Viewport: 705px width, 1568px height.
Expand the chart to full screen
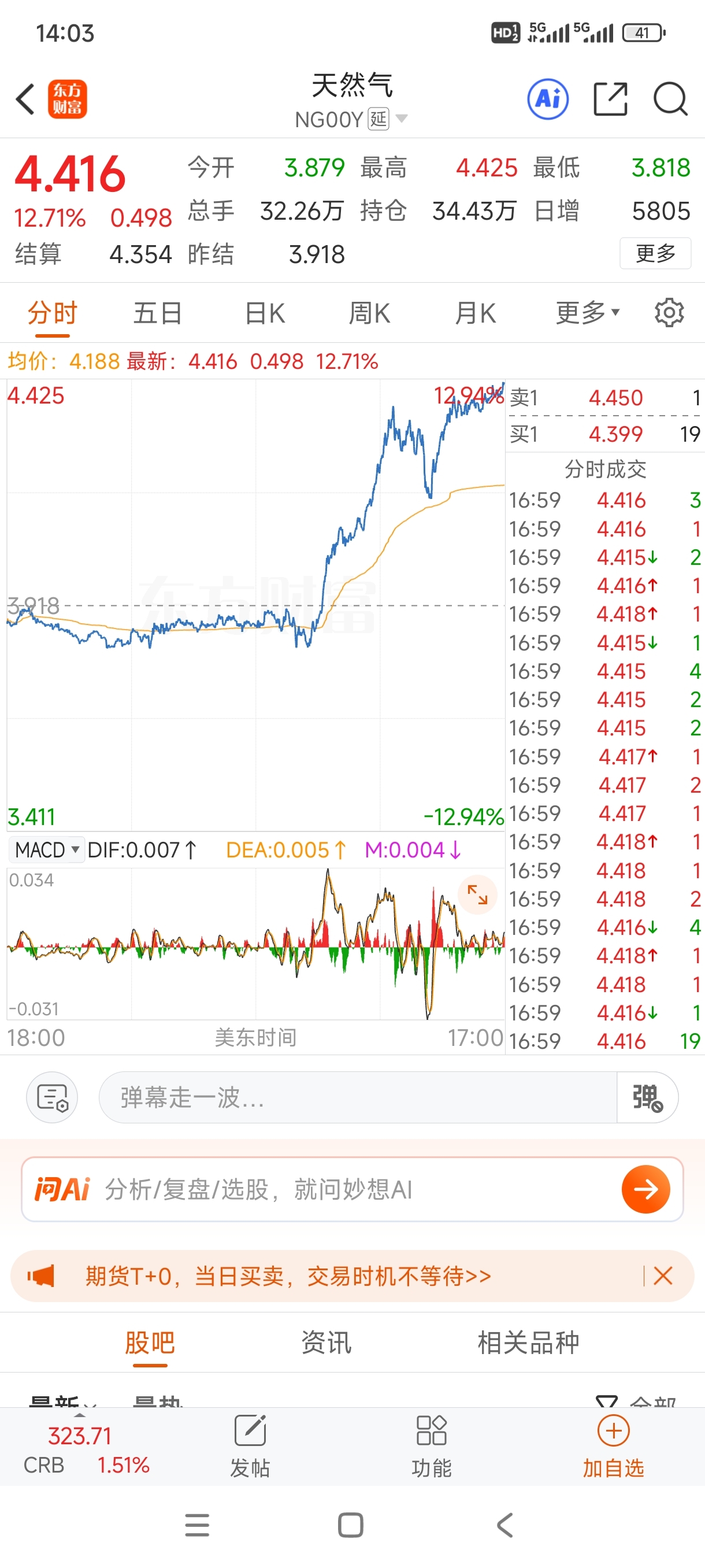pos(477,894)
